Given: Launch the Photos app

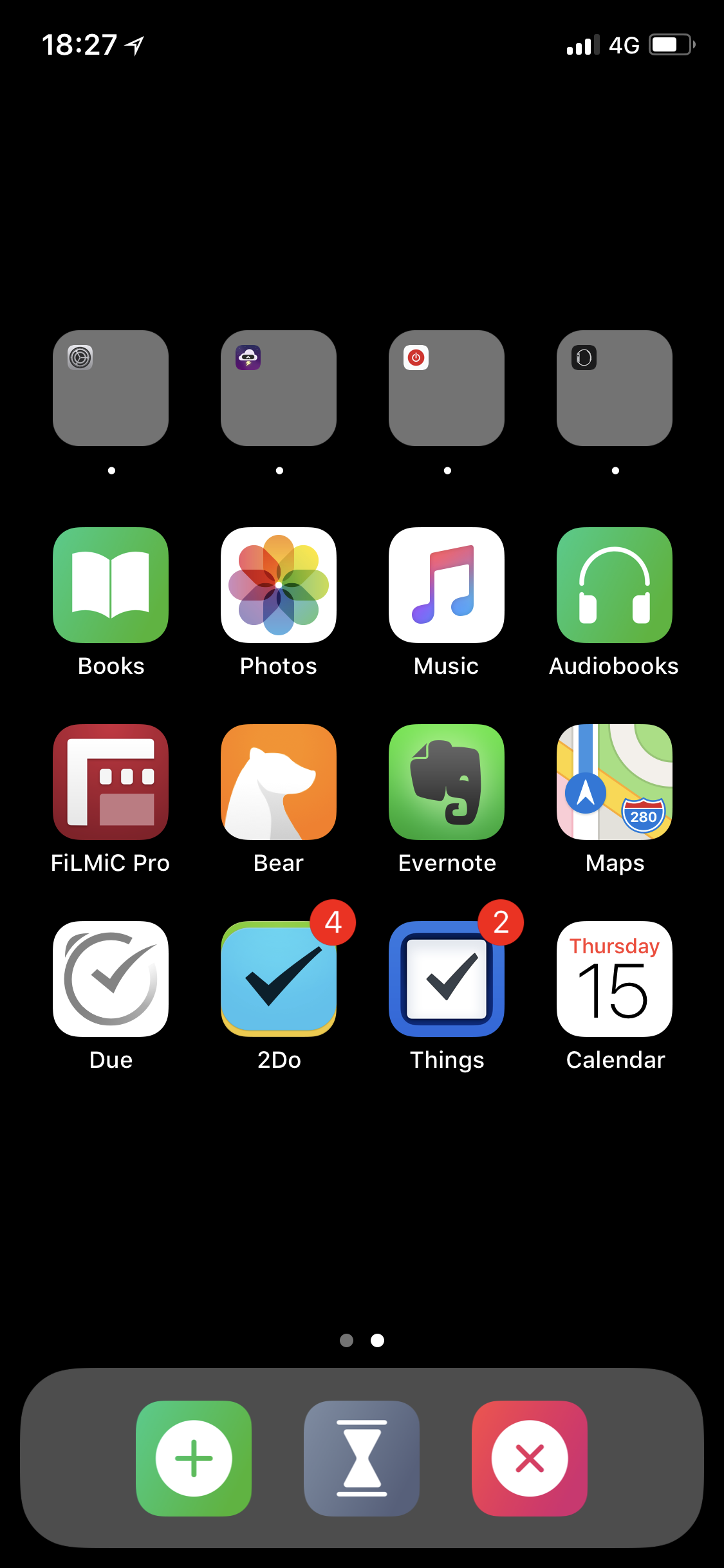Looking at the screenshot, I should (279, 585).
